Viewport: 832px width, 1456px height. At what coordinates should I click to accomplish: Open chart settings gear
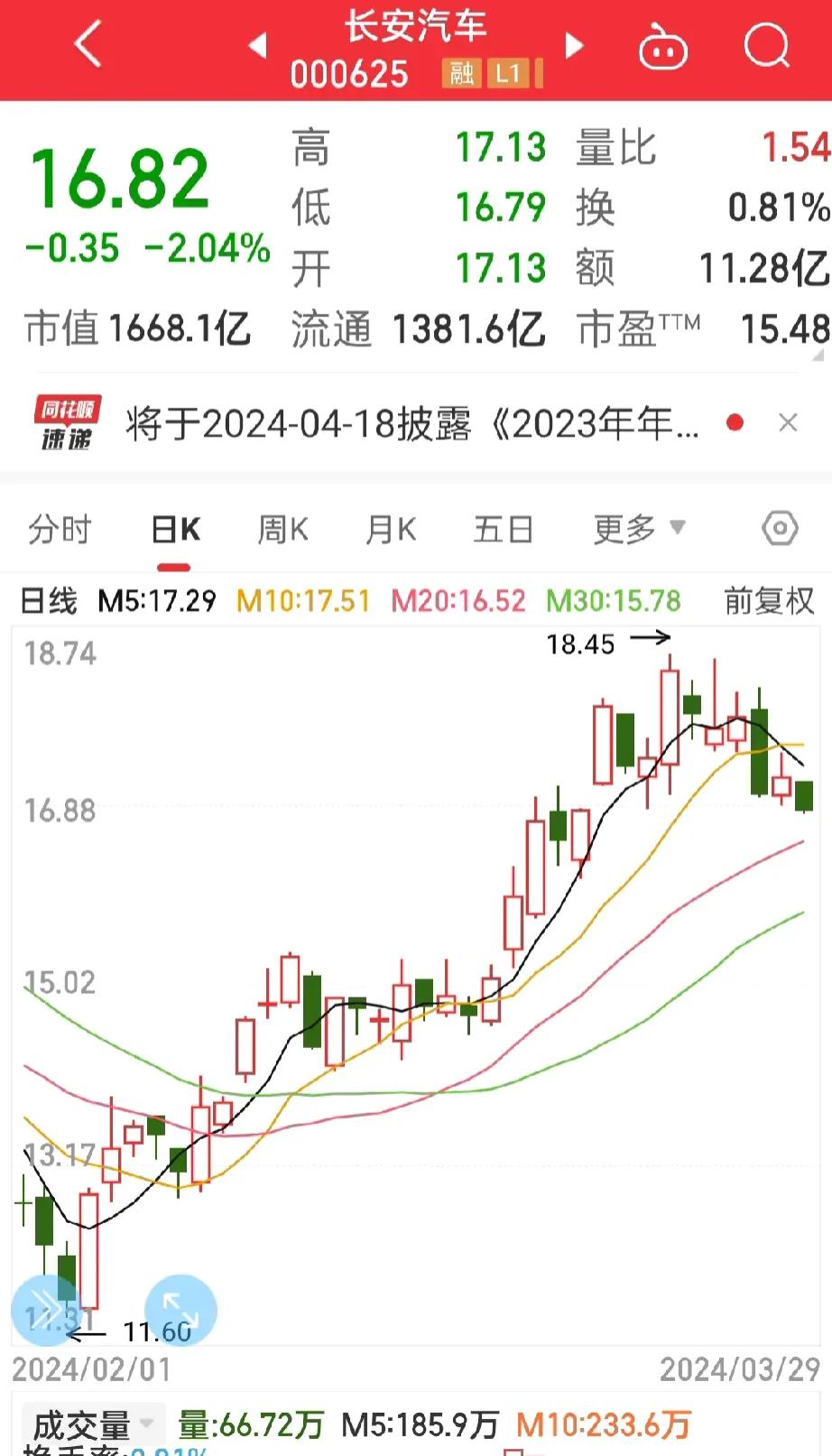coord(780,529)
